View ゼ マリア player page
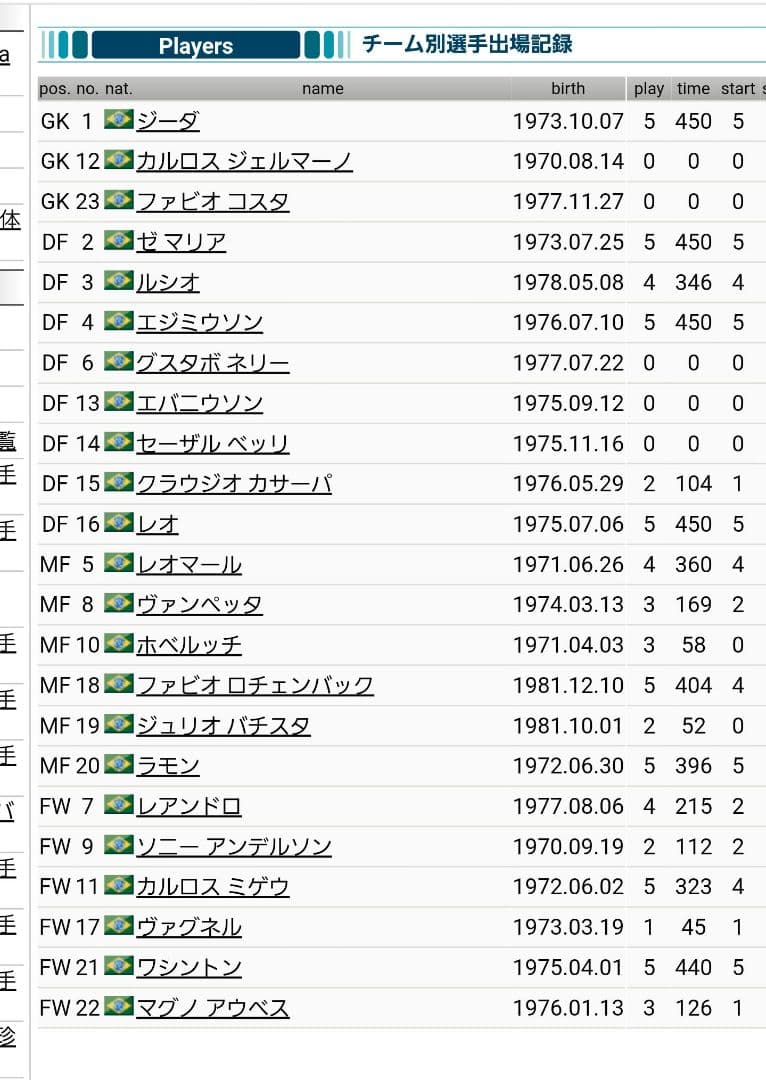766x1080 pixels. (181, 242)
